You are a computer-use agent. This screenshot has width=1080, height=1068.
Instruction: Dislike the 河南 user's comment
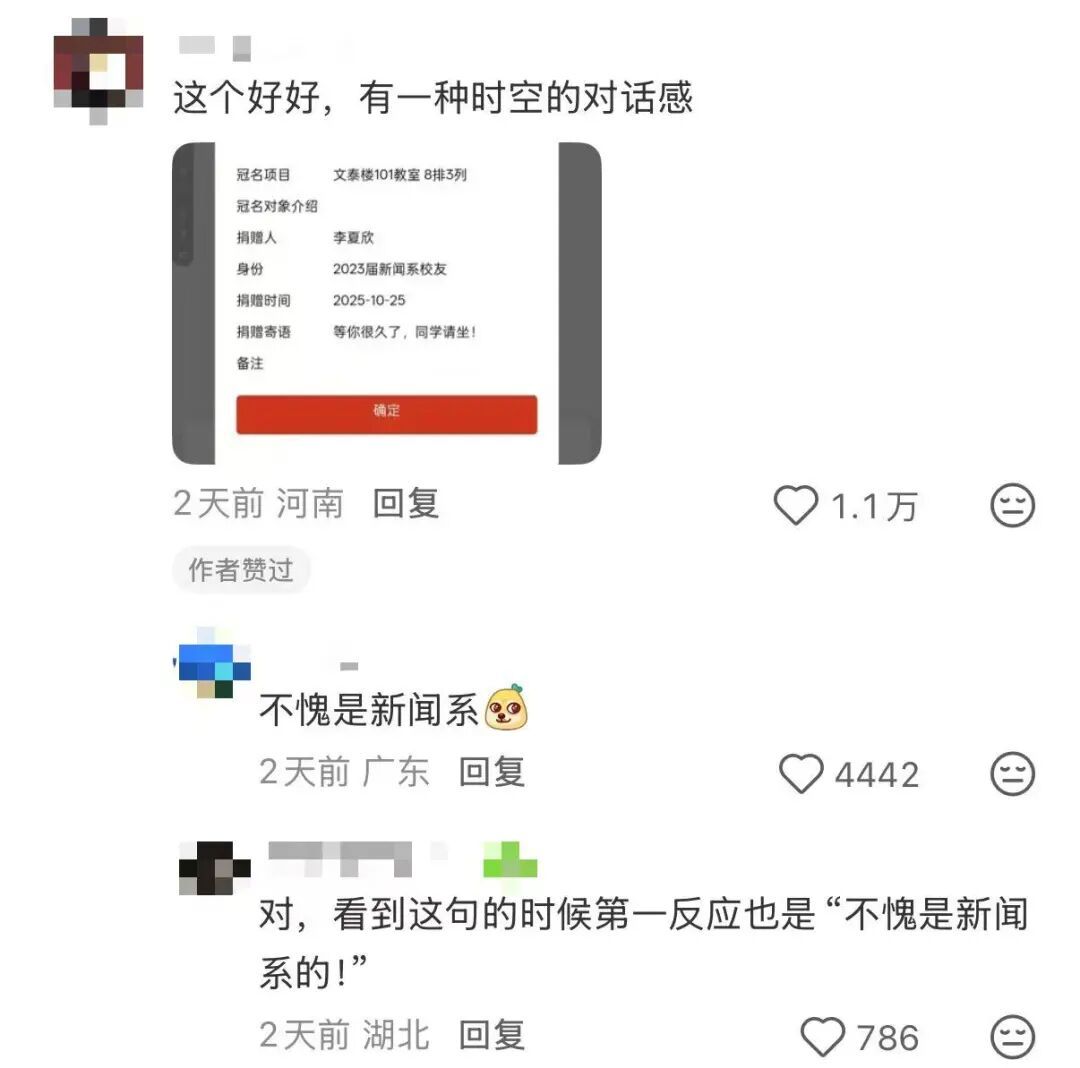(1011, 506)
